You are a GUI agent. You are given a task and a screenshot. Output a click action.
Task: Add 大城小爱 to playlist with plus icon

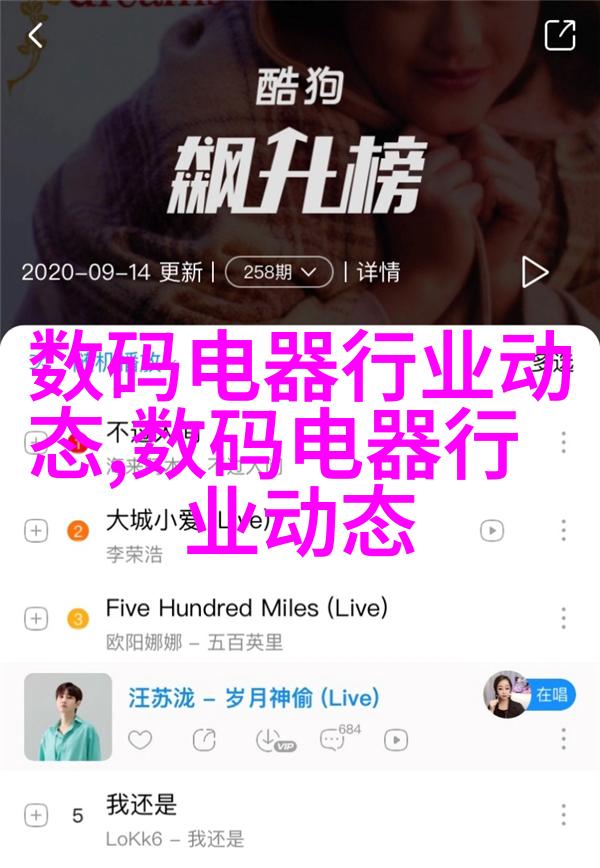(x=36, y=529)
